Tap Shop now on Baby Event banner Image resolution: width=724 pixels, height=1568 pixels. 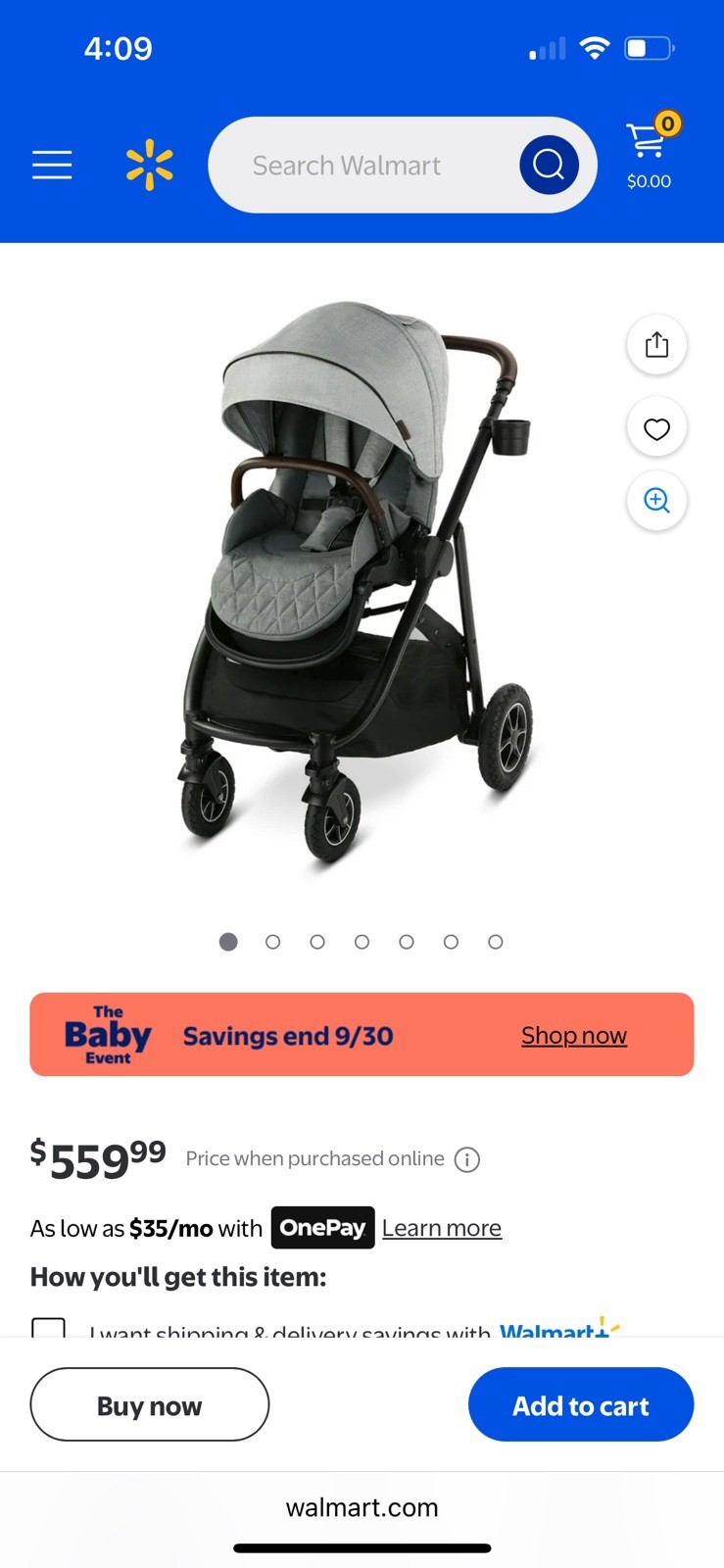pyautogui.click(x=573, y=1036)
